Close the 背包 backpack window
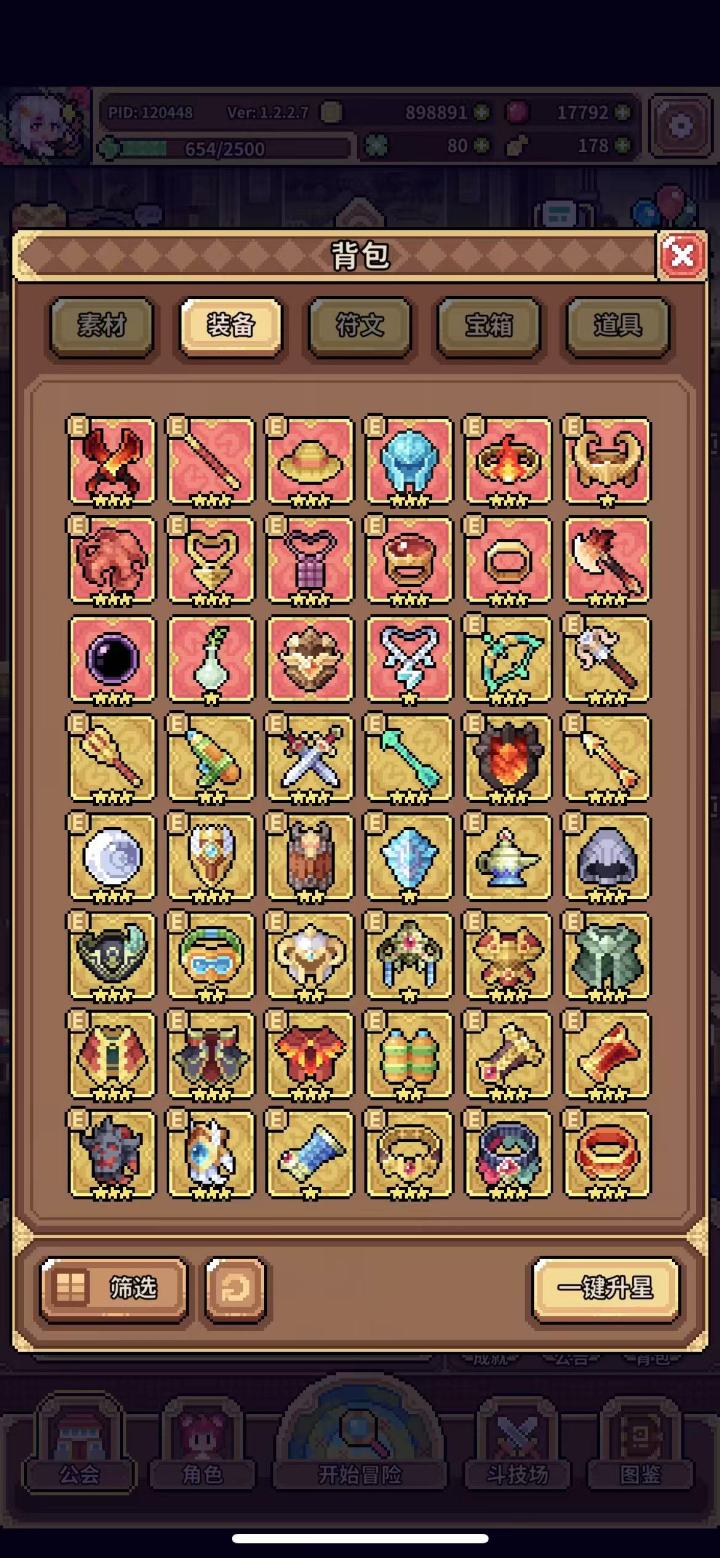 click(682, 256)
